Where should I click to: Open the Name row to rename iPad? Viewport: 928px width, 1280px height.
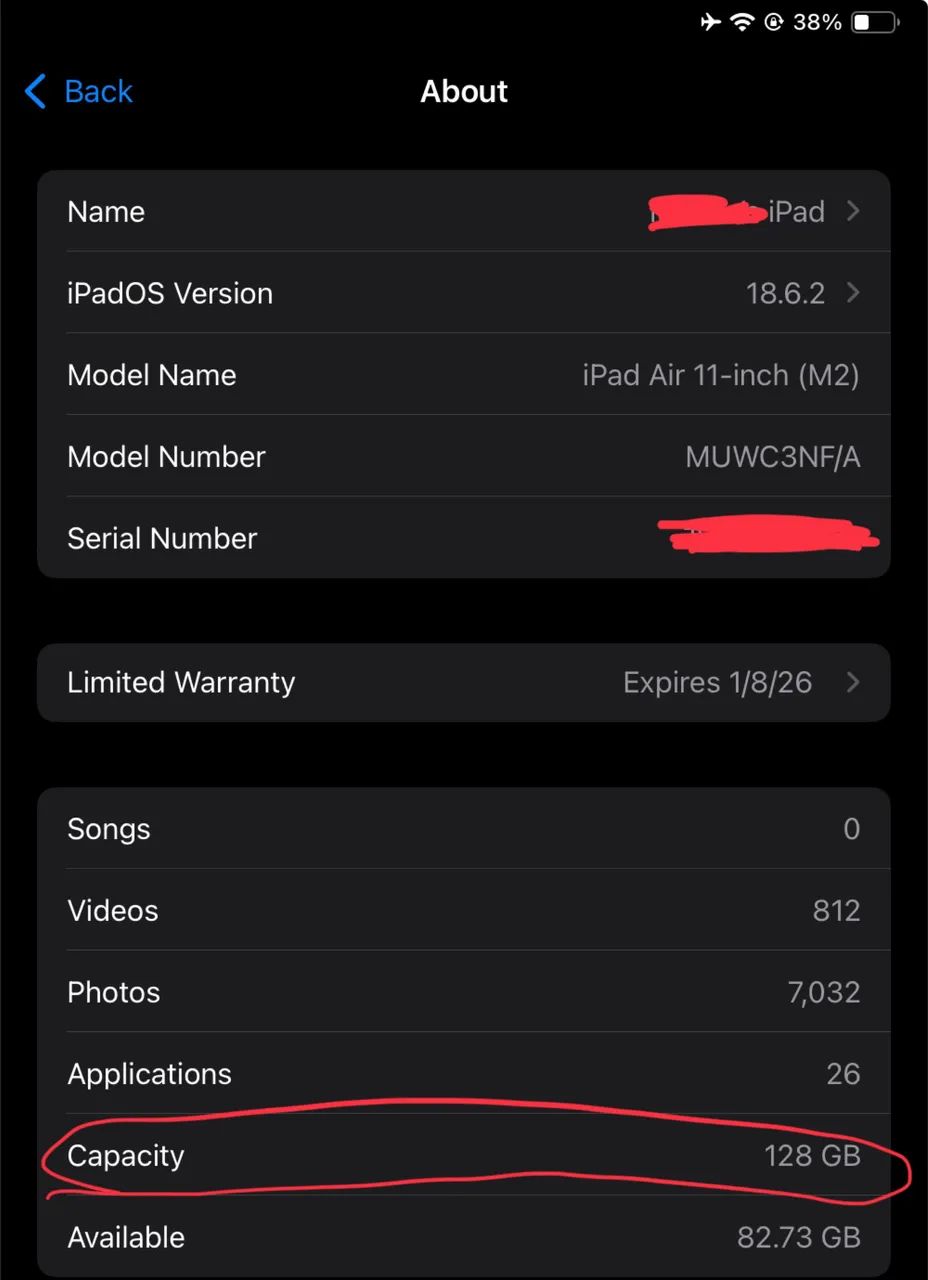(x=464, y=211)
